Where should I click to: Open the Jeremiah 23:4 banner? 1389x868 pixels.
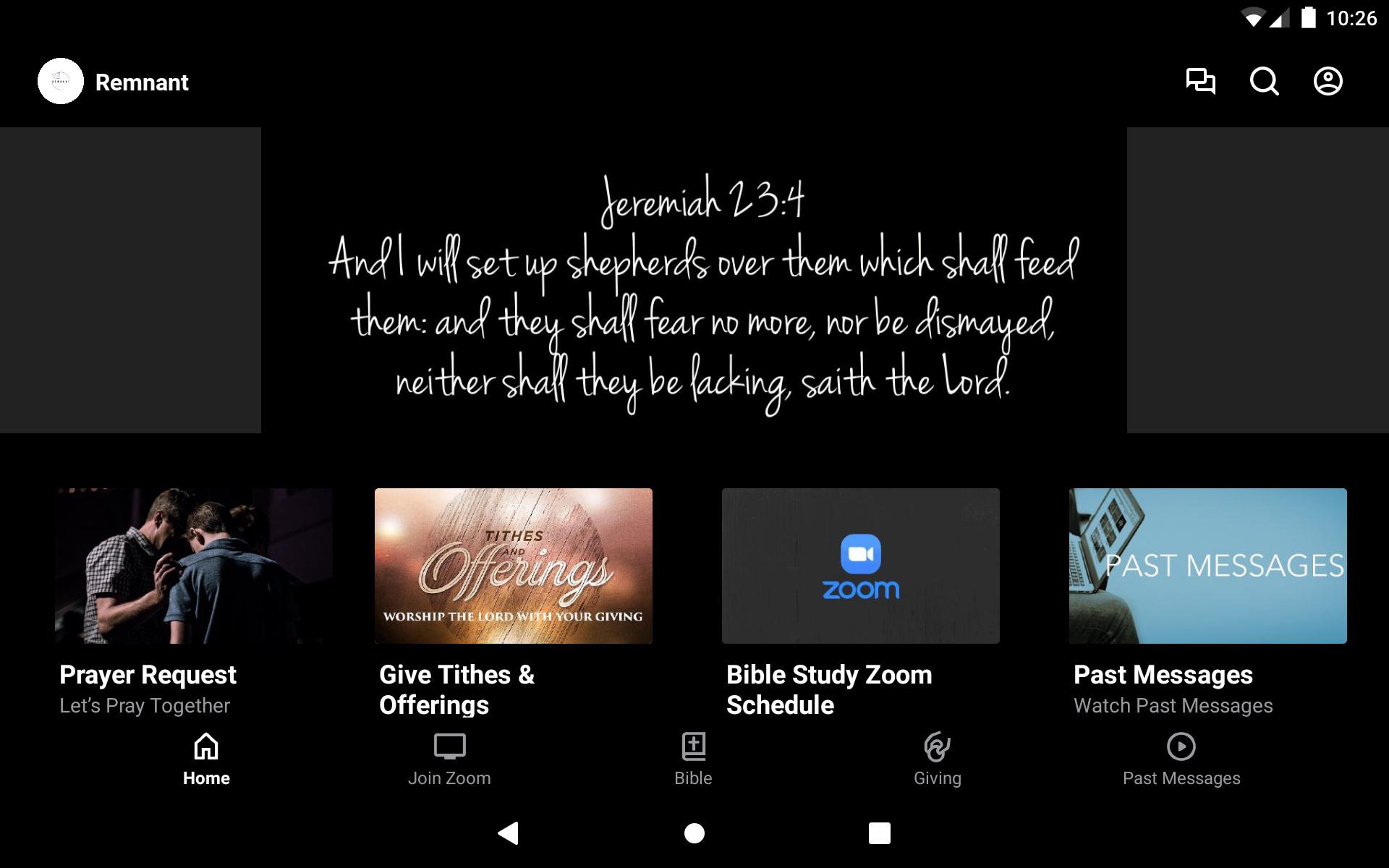[x=694, y=281]
